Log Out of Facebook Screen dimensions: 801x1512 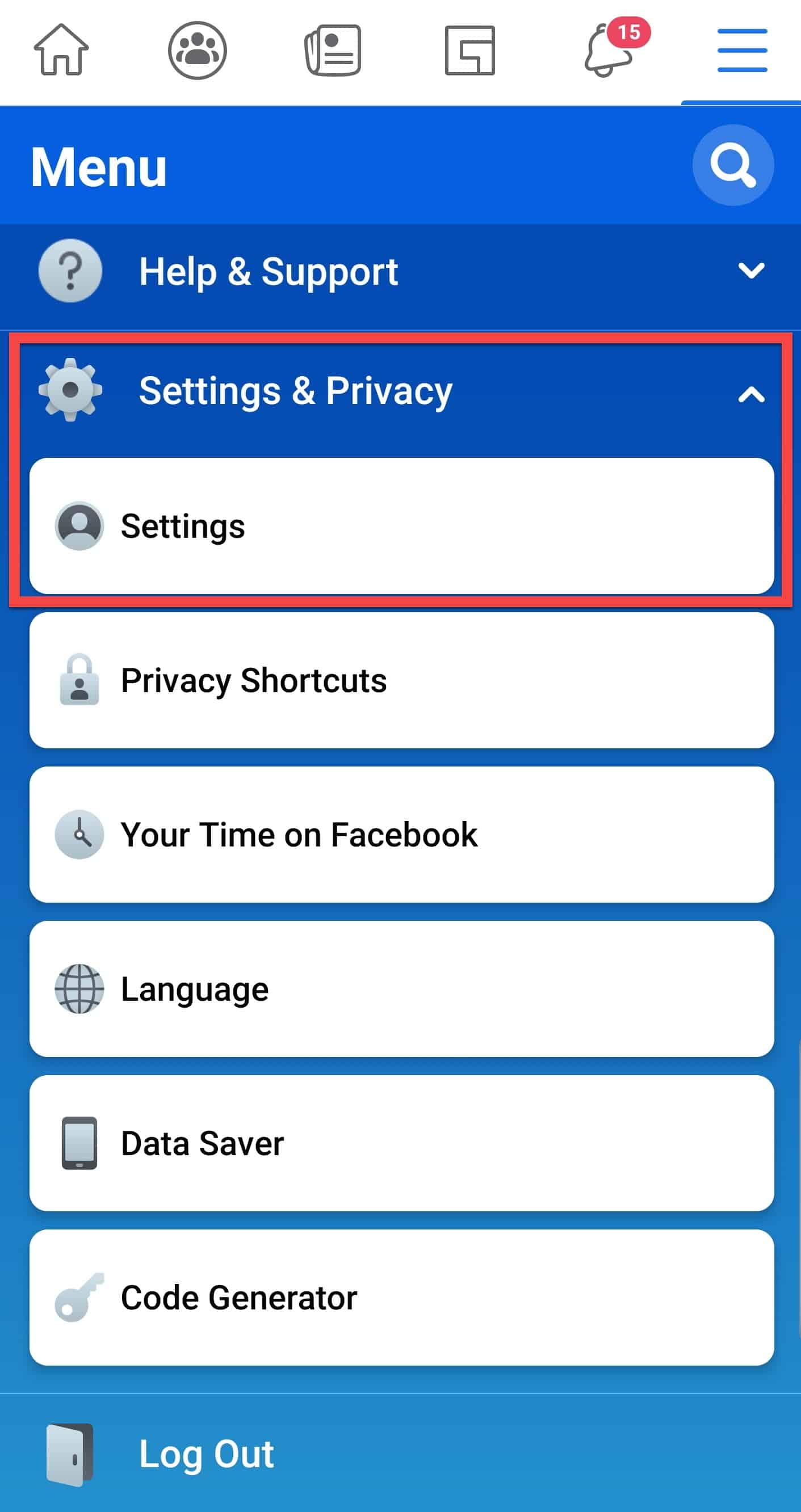(x=206, y=1454)
